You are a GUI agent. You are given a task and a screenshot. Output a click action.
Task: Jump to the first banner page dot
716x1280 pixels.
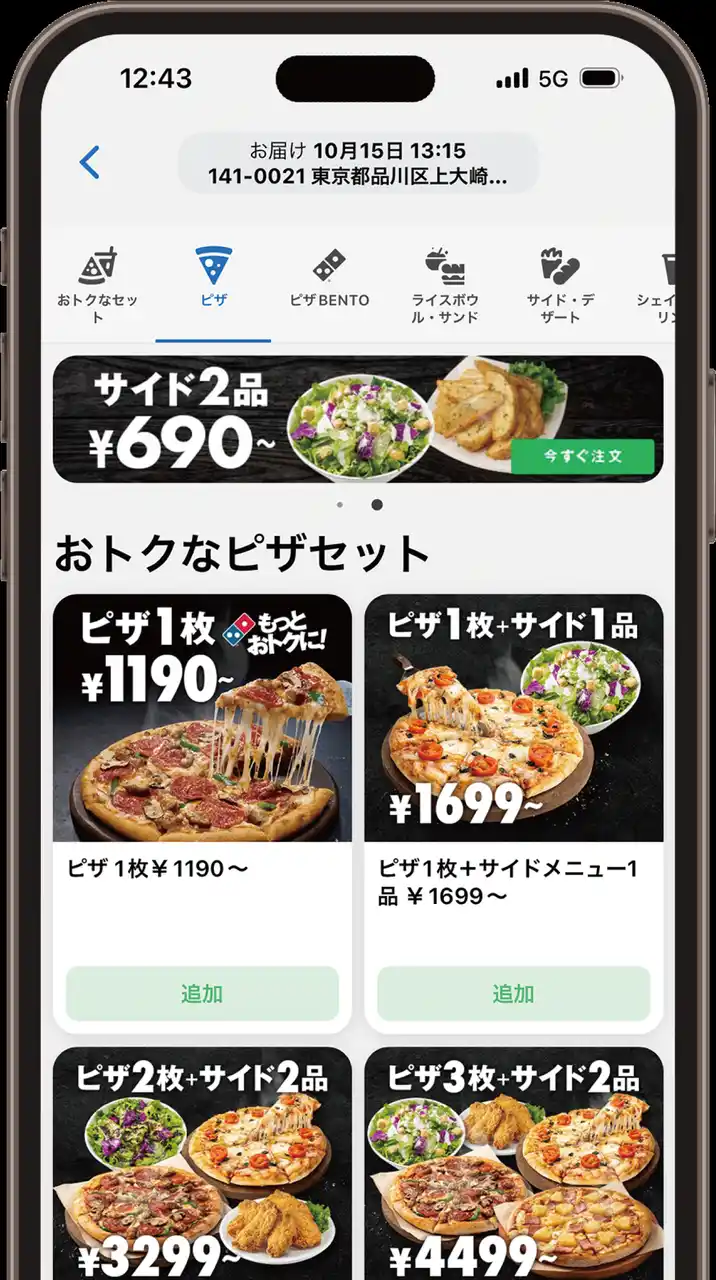tap(340, 505)
